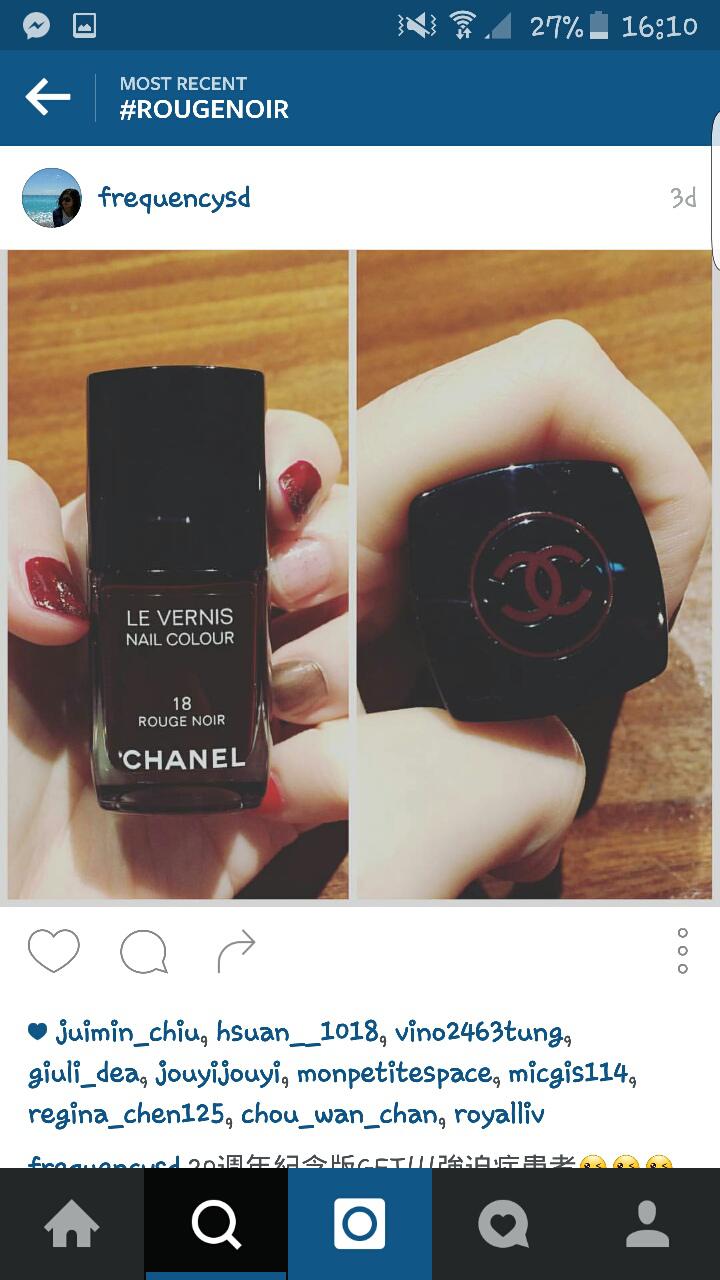Switch to the Profile tab

click(648, 1223)
